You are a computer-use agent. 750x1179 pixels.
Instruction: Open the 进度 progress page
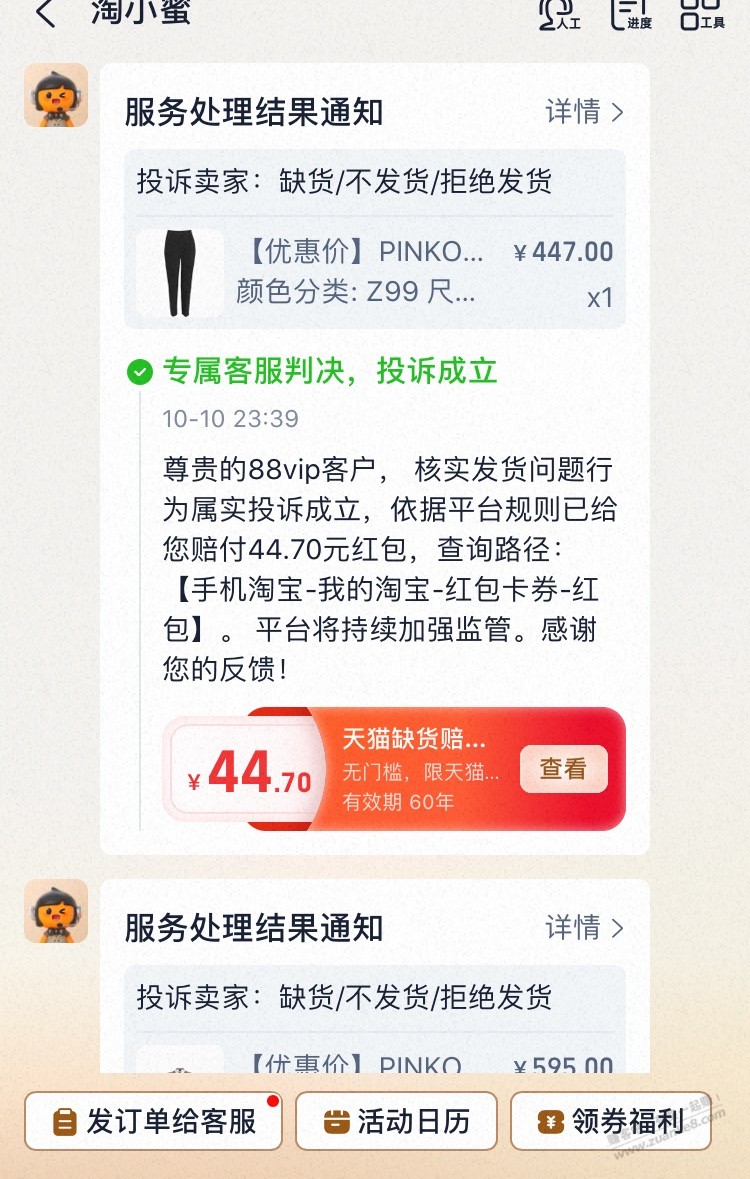[630, 14]
